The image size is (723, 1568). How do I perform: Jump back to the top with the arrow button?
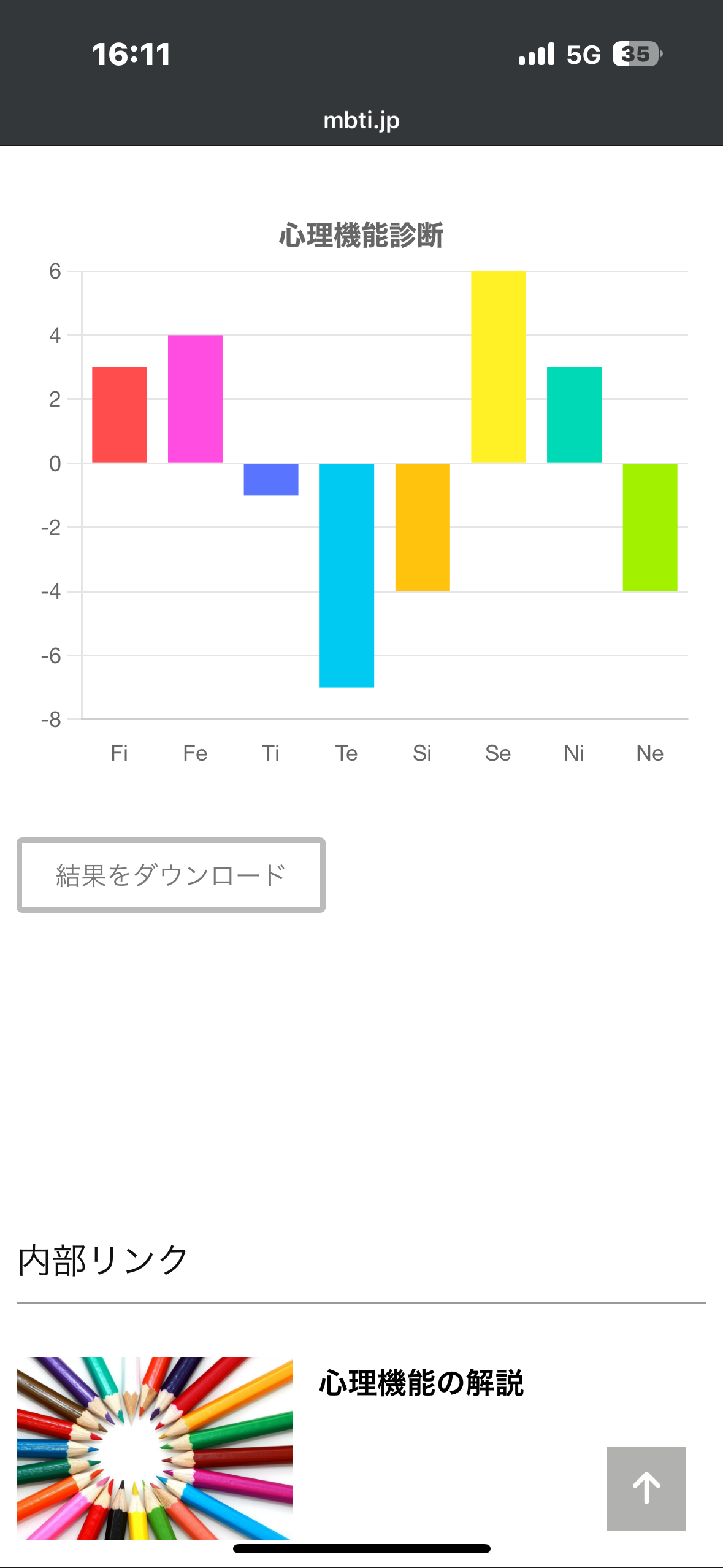(646, 1488)
